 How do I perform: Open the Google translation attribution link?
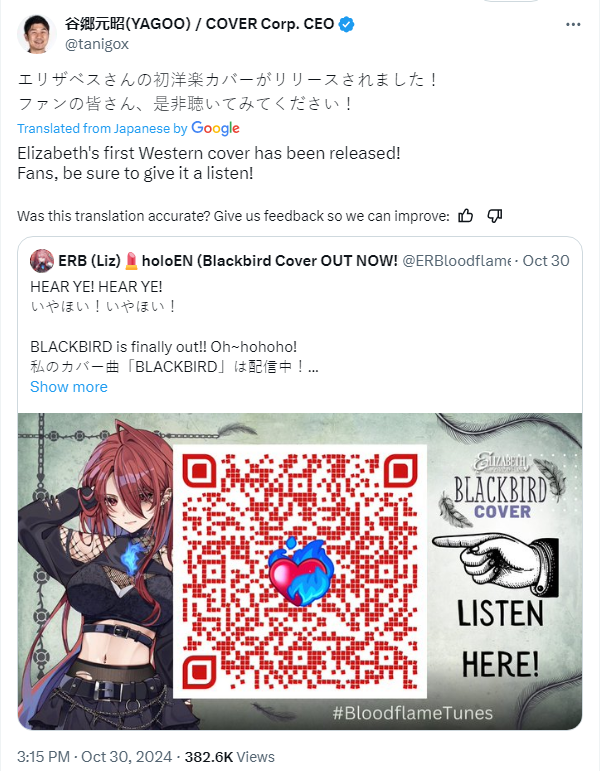(x=215, y=128)
